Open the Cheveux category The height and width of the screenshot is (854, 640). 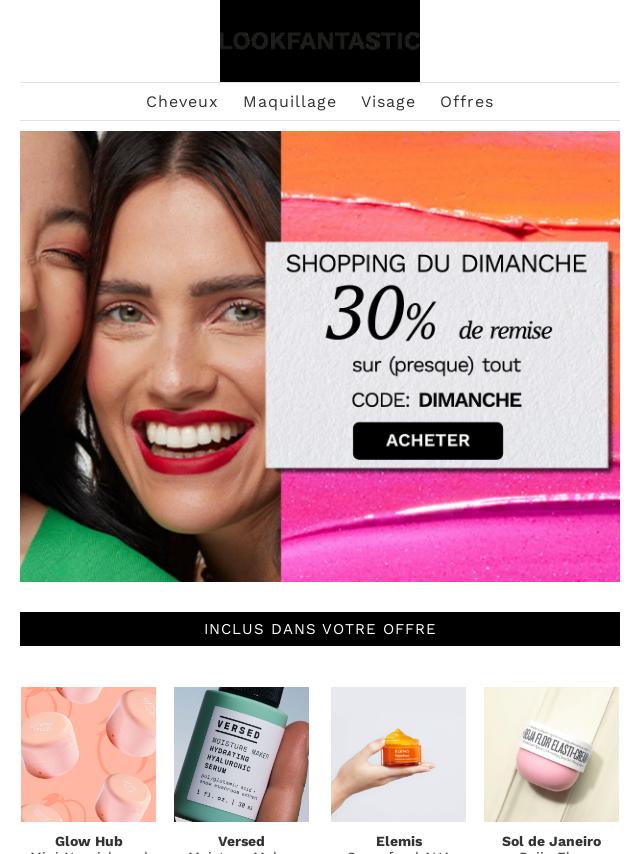pyautogui.click(x=182, y=102)
